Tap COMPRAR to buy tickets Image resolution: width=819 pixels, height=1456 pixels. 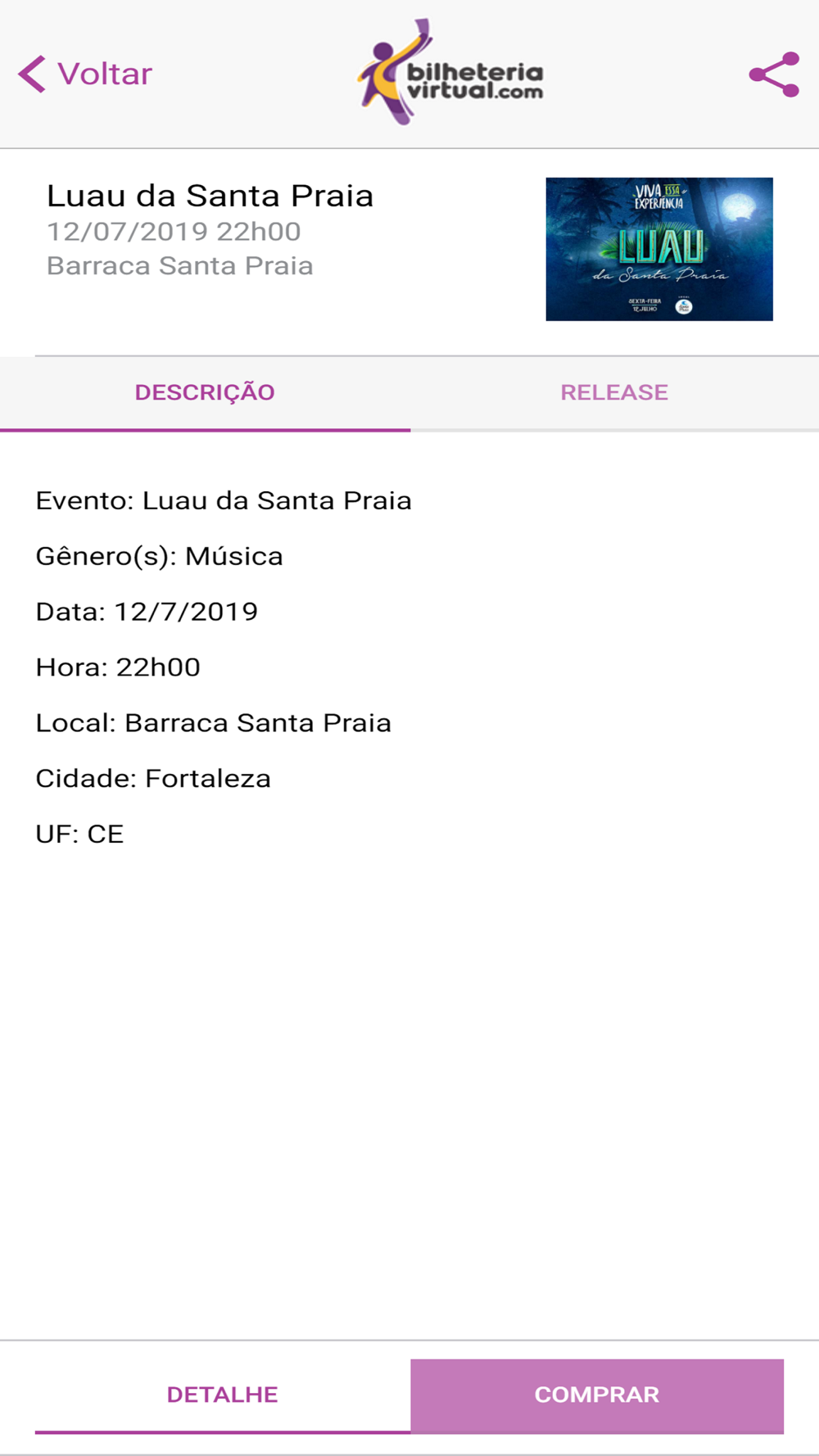pos(597,1395)
